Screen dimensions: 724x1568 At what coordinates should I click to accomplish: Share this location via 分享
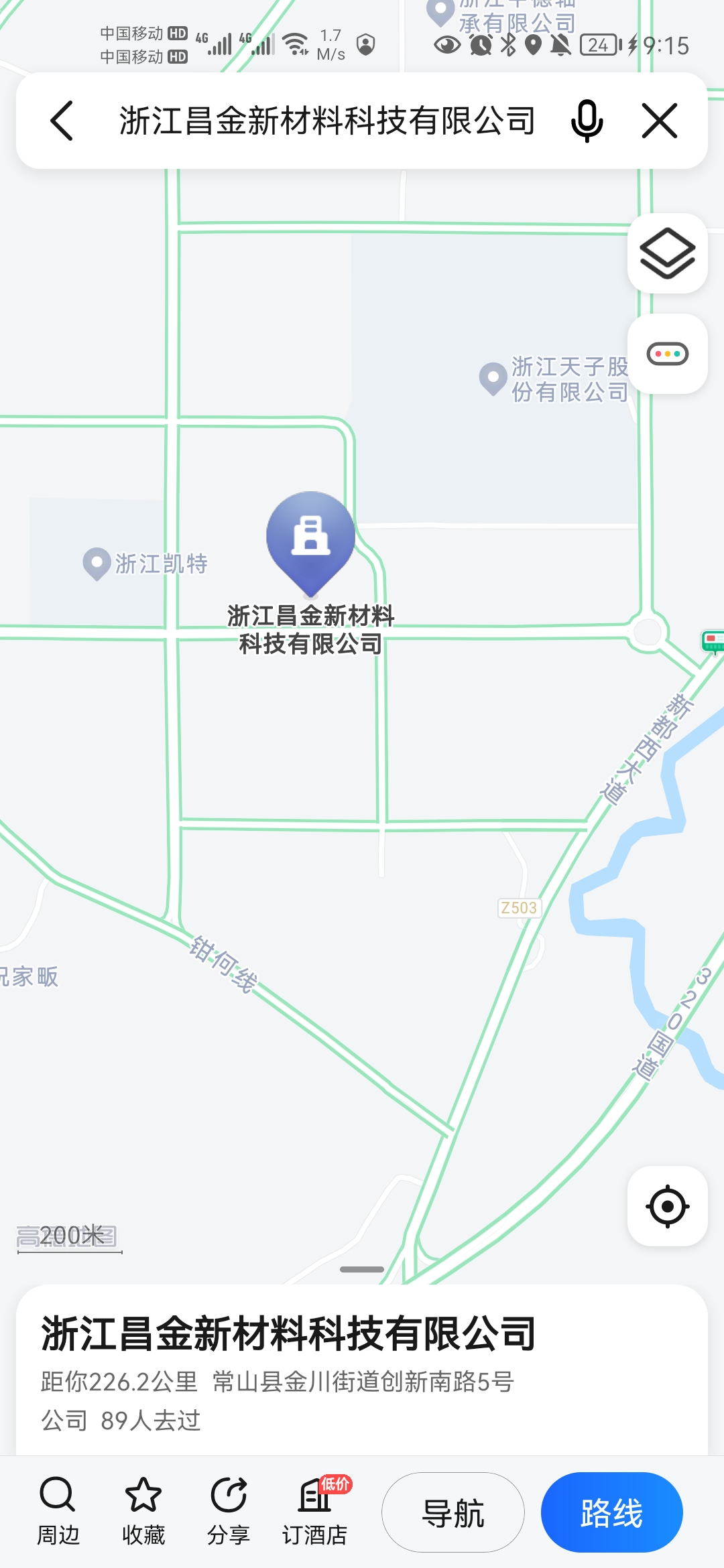tap(229, 1512)
